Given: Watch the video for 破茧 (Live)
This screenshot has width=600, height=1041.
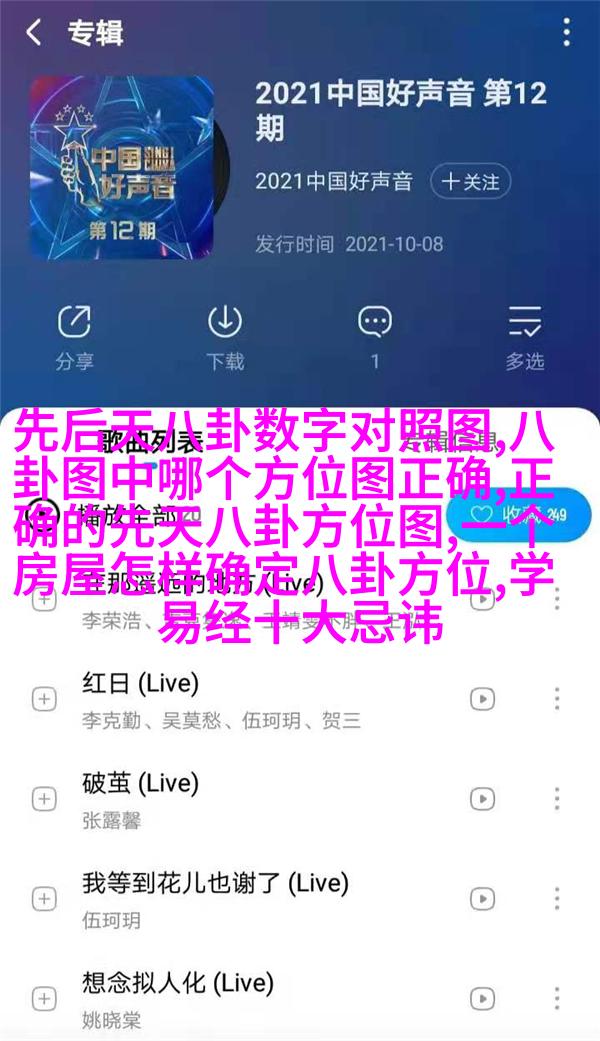Looking at the screenshot, I should point(483,798).
